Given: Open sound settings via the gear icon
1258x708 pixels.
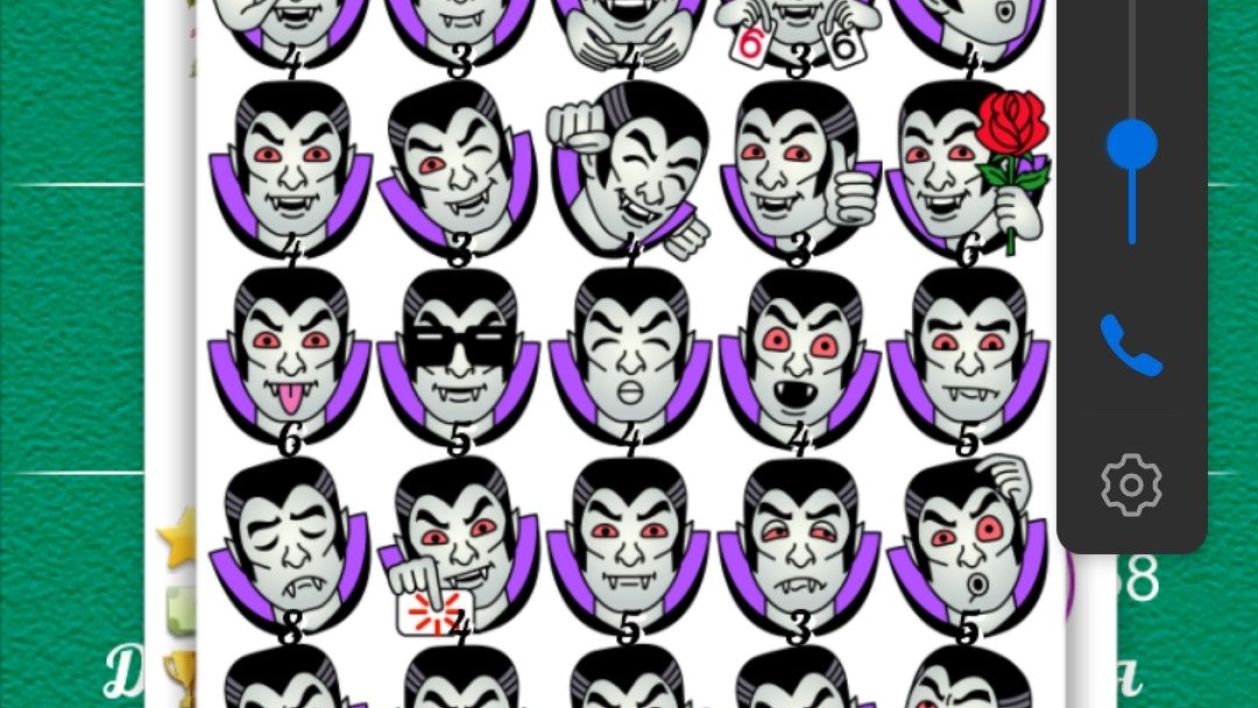Looking at the screenshot, I should (1131, 485).
